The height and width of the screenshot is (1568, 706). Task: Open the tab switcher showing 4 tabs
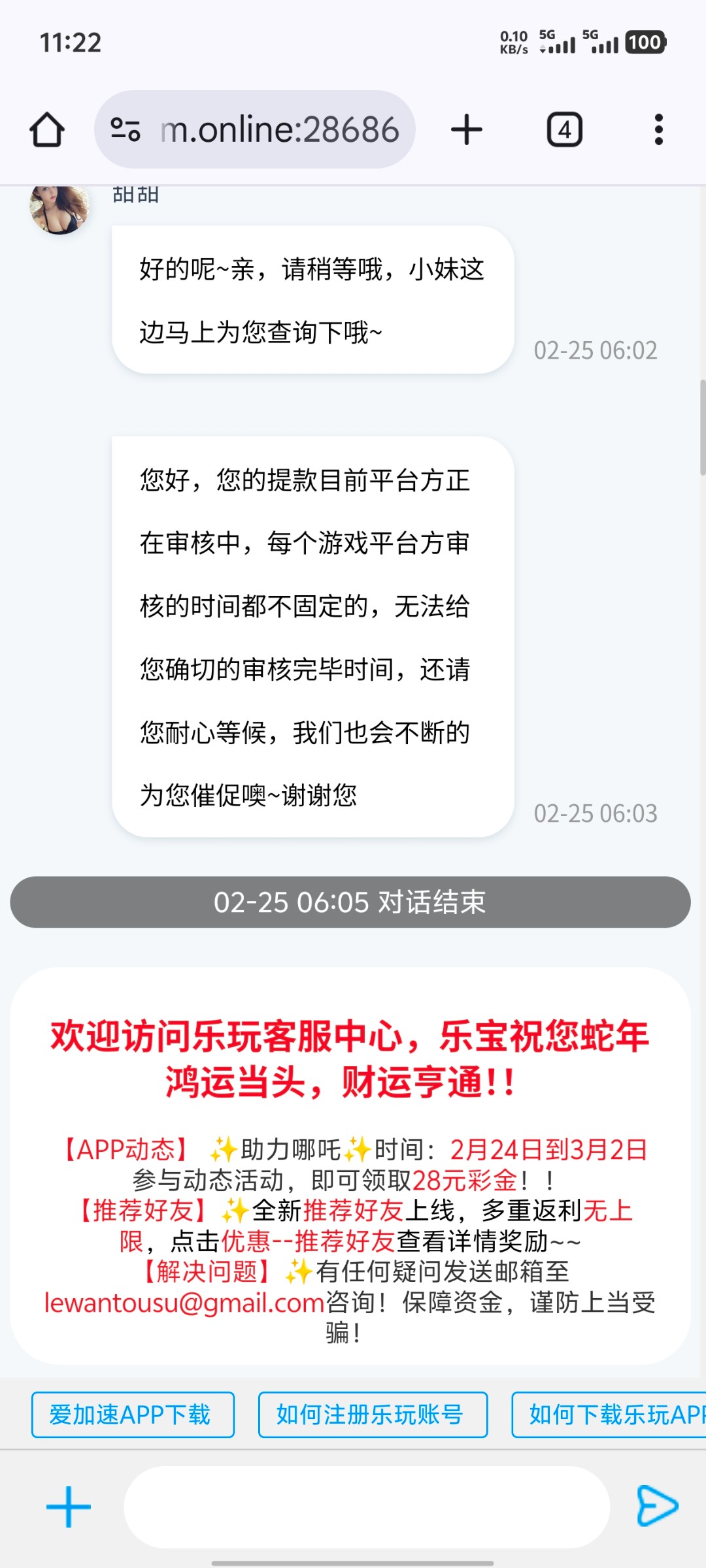pos(564,129)
